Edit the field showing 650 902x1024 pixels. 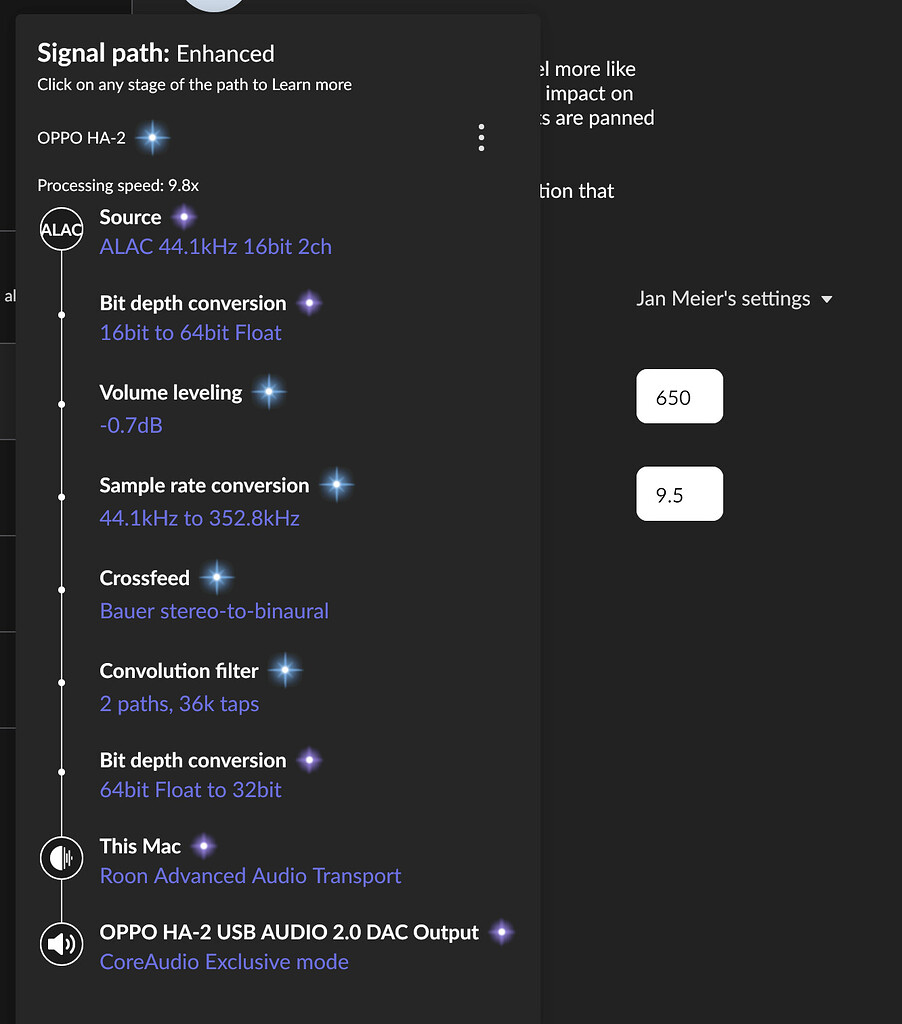coord(679,397)
